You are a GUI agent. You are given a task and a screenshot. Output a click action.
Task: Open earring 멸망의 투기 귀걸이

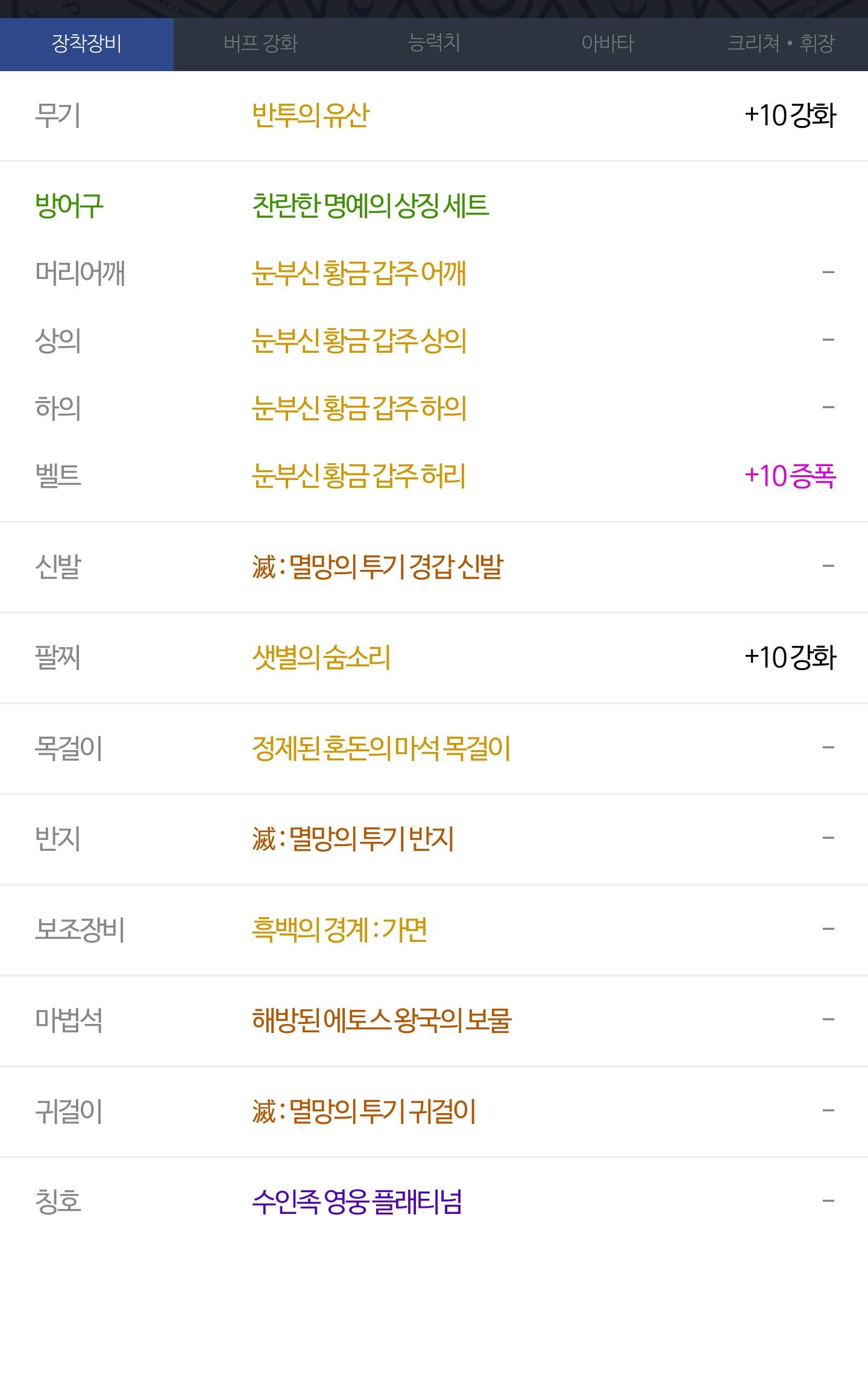tap(434, 1111)
